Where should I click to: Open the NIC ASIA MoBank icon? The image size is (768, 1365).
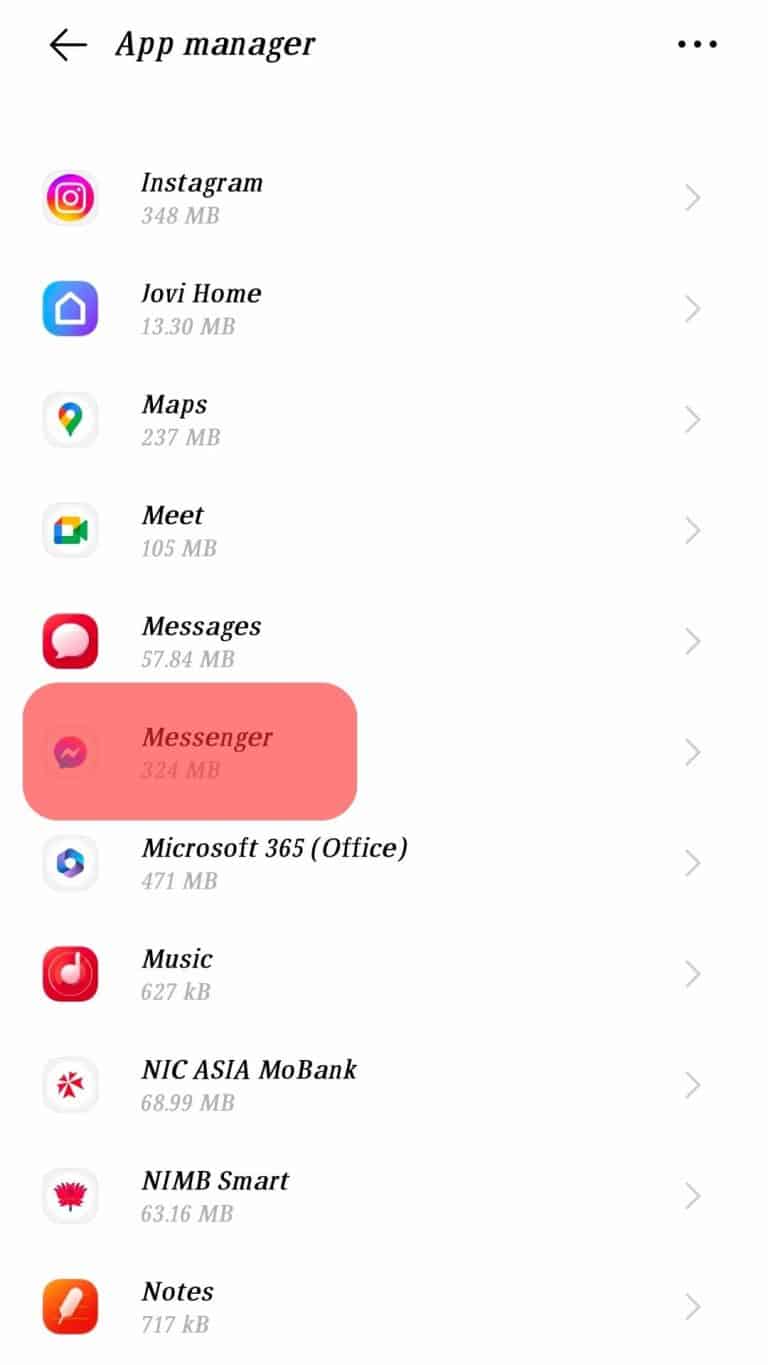[x=70, y=1084]
